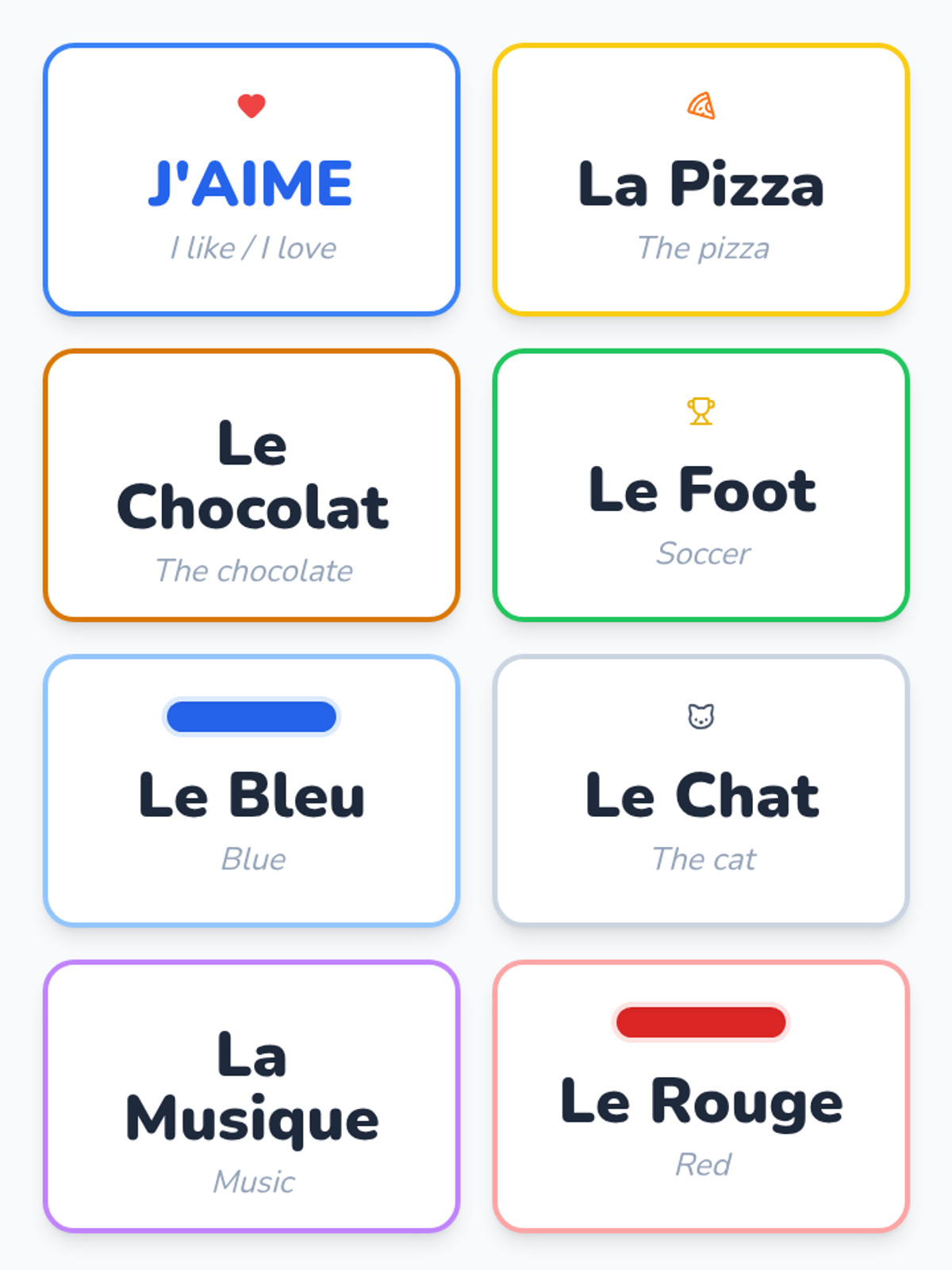Select the Le Bleu card
The width and height of the screenshot is (952, 1270).
click(x=251, y=791)
